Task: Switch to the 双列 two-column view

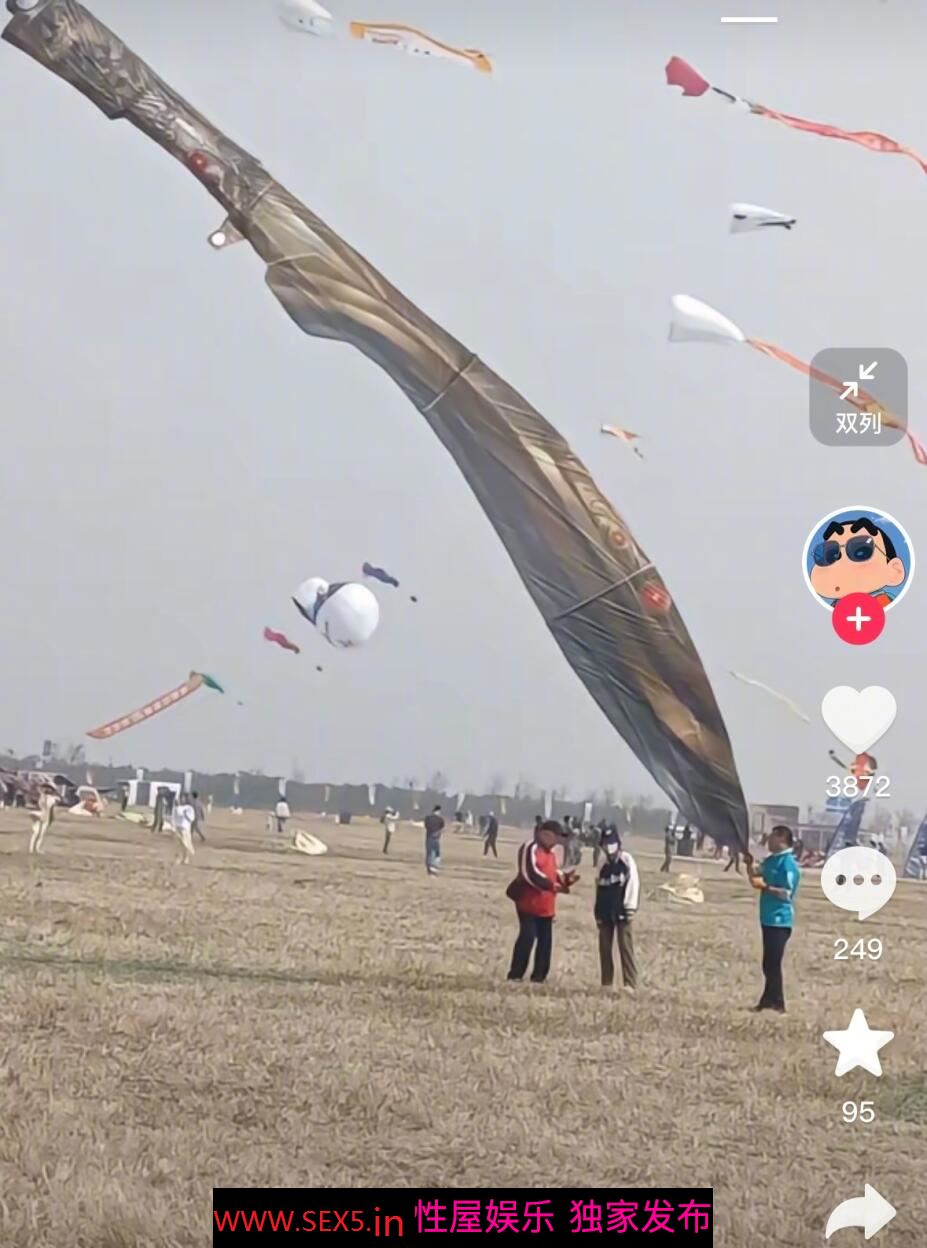Action: tap(858, 396)
